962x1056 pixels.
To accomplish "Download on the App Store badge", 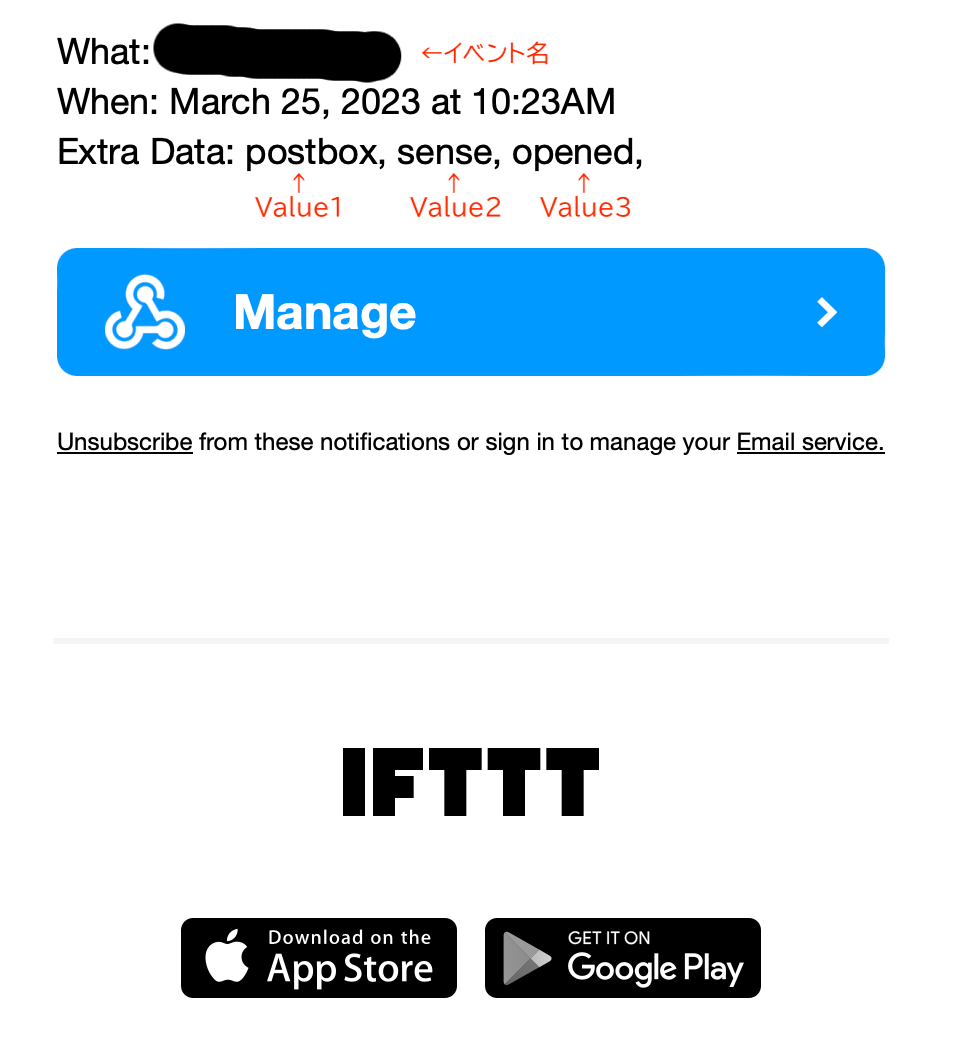I will click(319, 958).
